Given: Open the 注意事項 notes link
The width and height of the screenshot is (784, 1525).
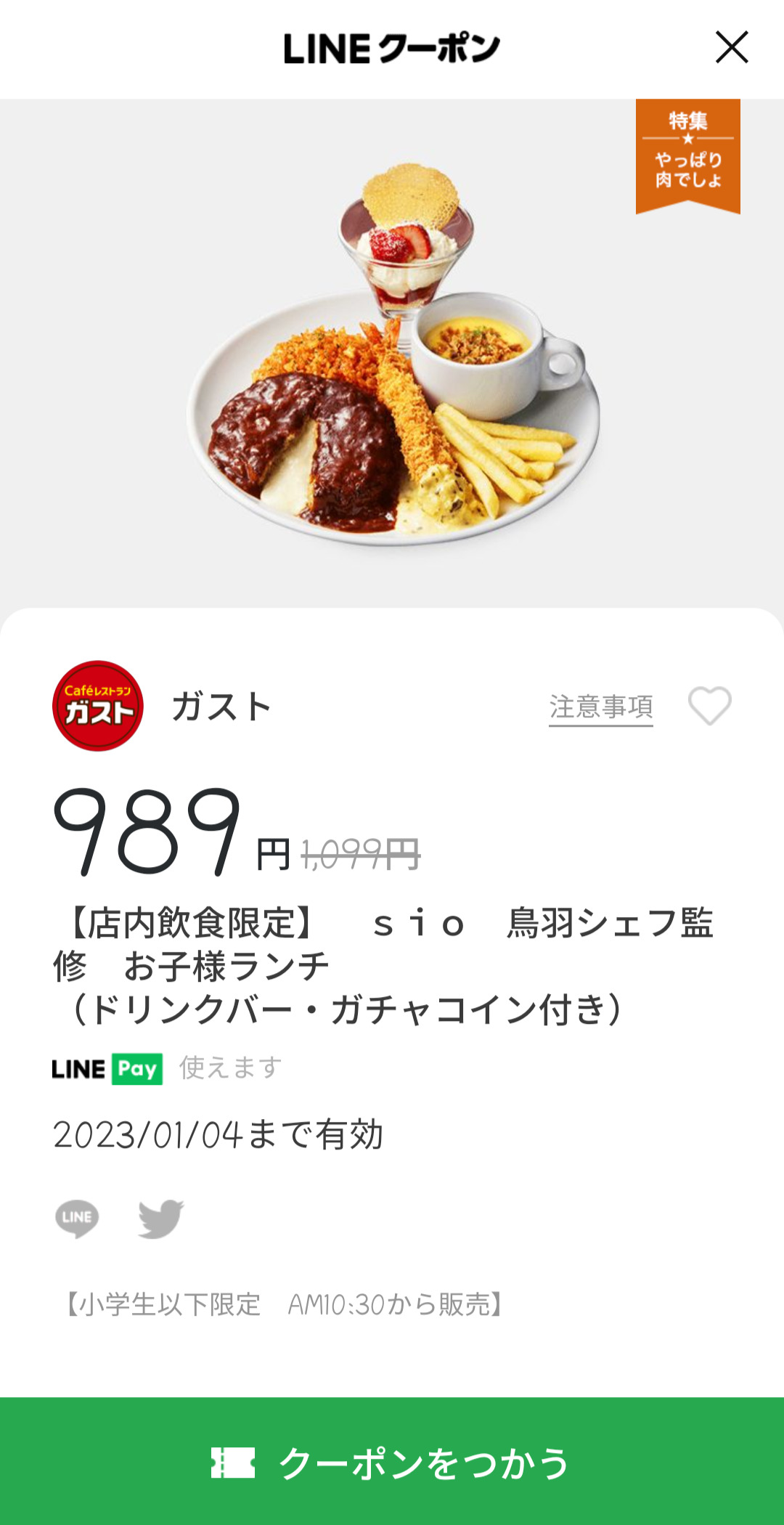Looking at the screenshot, I should (600, 707).
